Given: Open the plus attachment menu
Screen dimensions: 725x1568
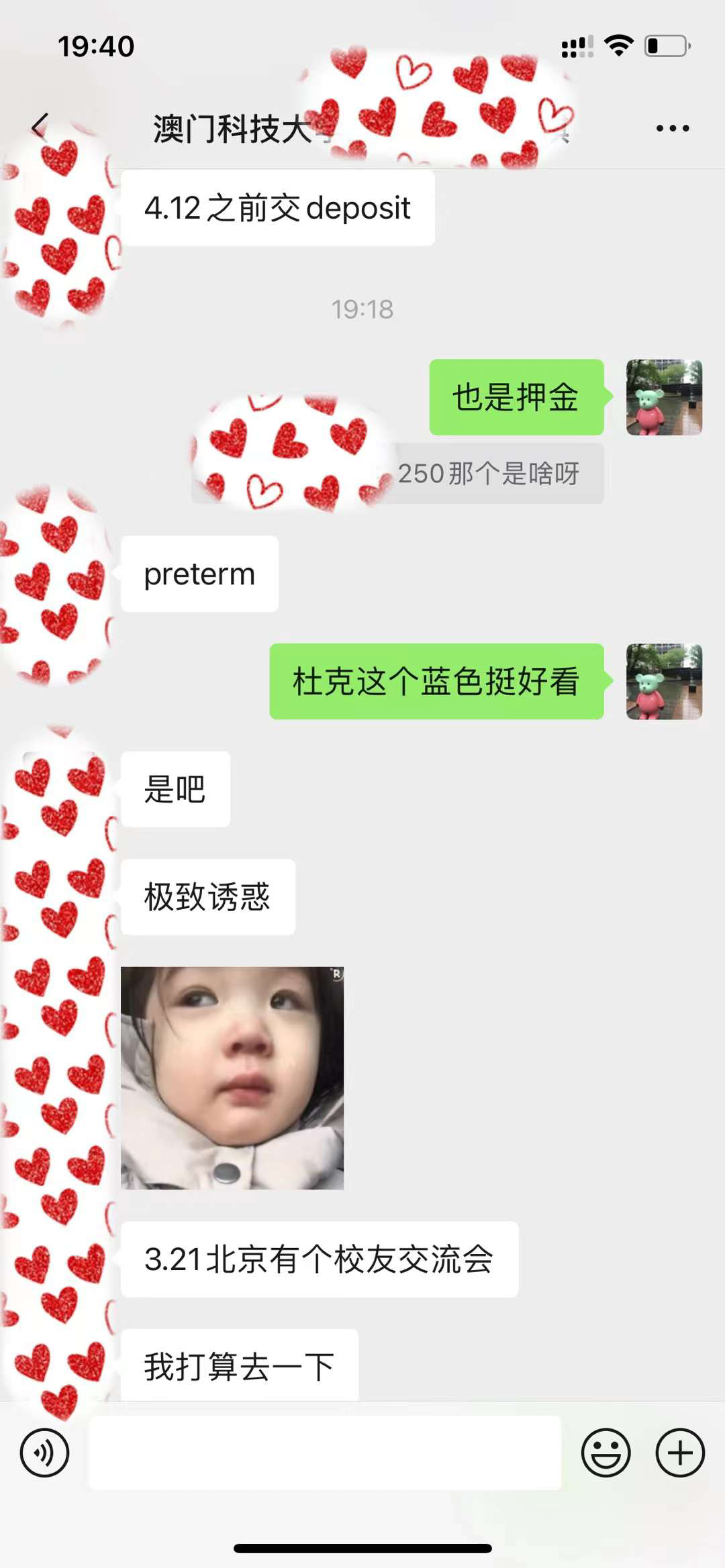Looking at the screenshot, I should 679,1453.
